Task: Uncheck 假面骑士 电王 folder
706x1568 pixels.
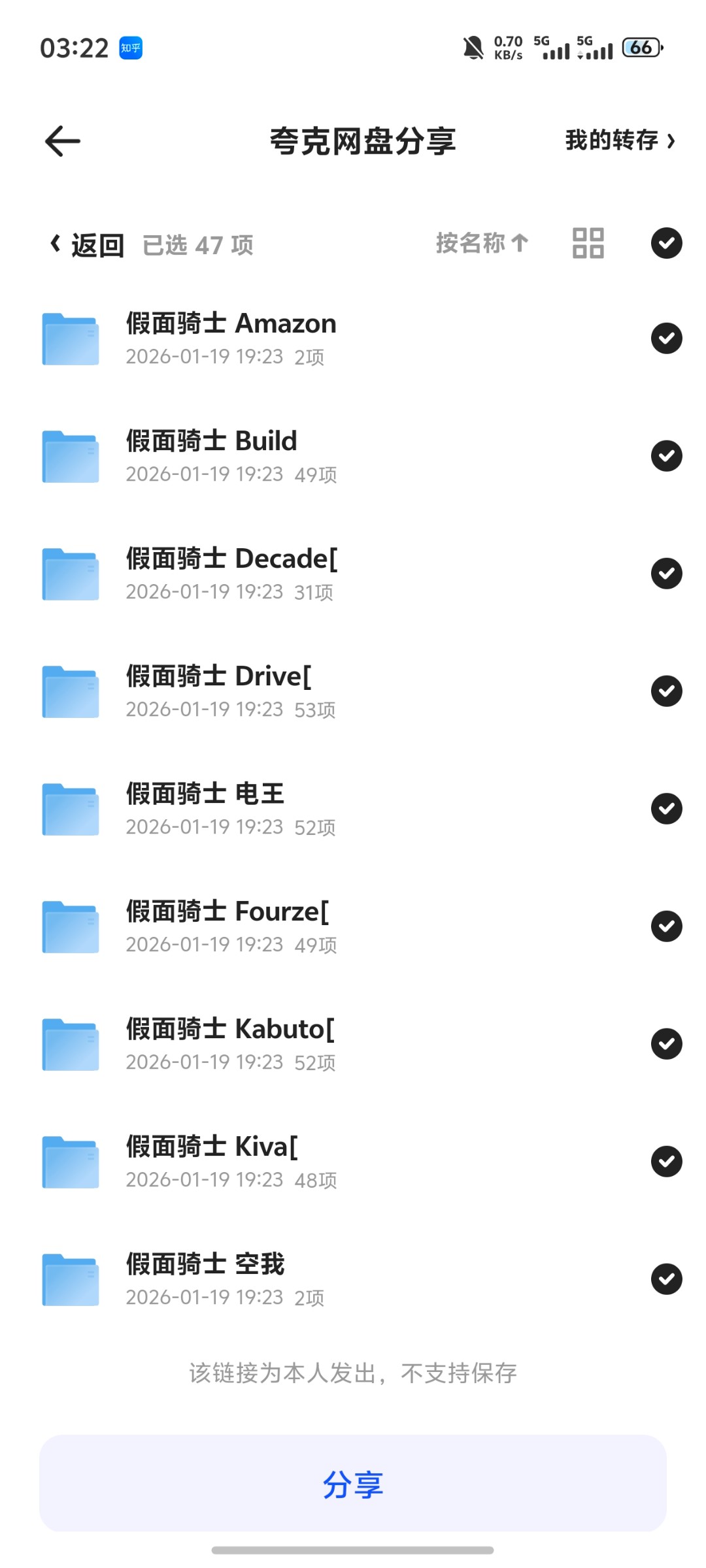Action: coord(666,809)
